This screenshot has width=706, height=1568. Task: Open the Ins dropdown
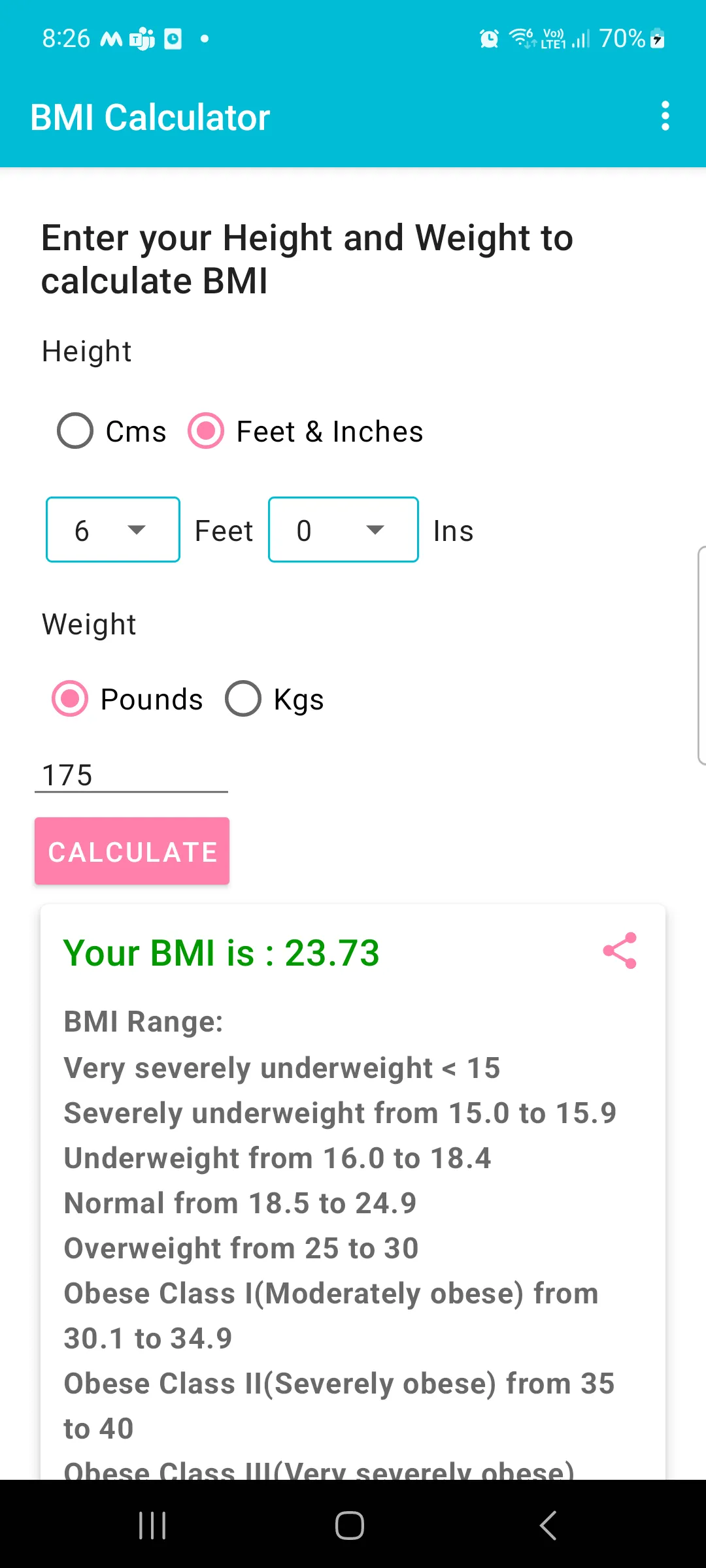(343, 530)
